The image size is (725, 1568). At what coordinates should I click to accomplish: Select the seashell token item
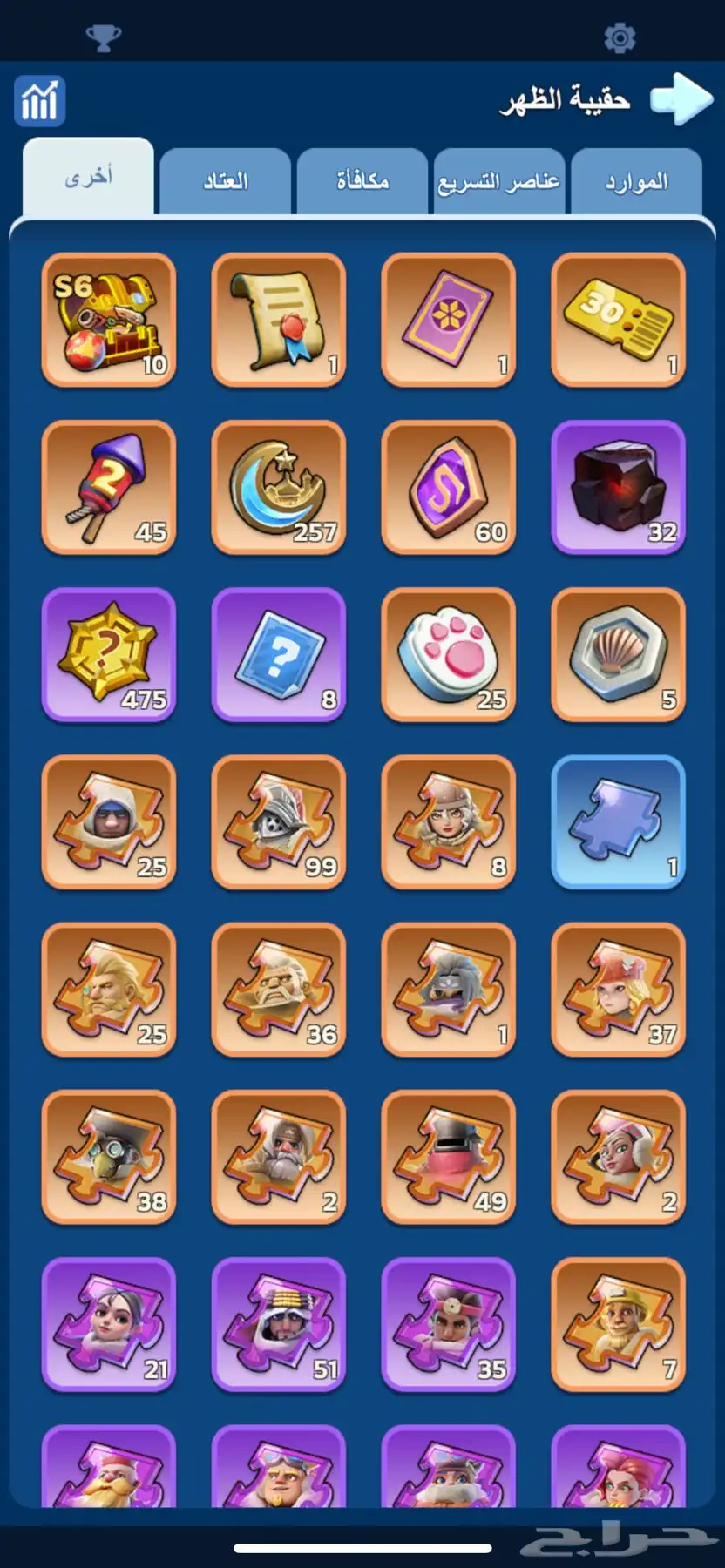click(x=619, y=654)
